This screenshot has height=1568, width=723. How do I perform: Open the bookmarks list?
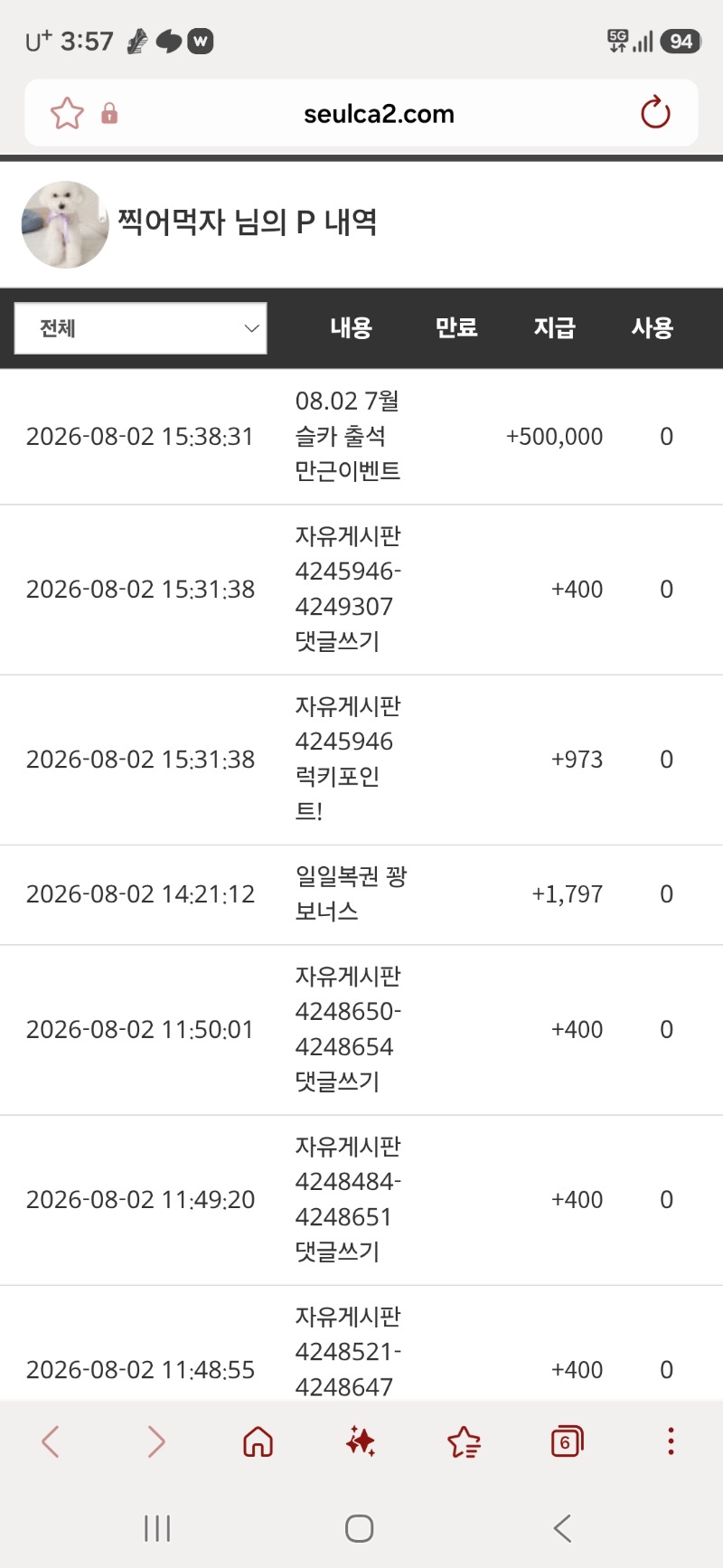point(465,1441)
